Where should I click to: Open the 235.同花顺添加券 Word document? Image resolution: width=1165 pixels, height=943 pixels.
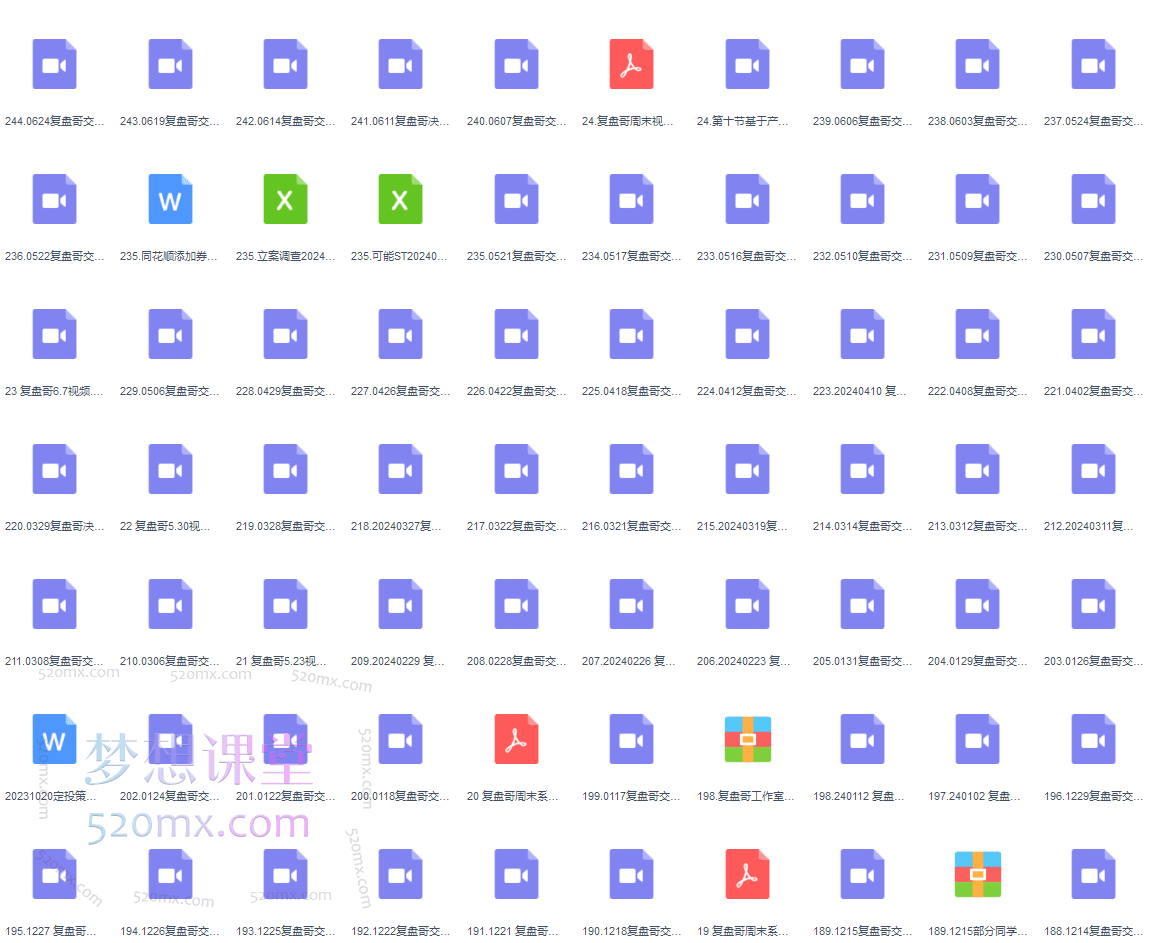(x=170, y=200)
